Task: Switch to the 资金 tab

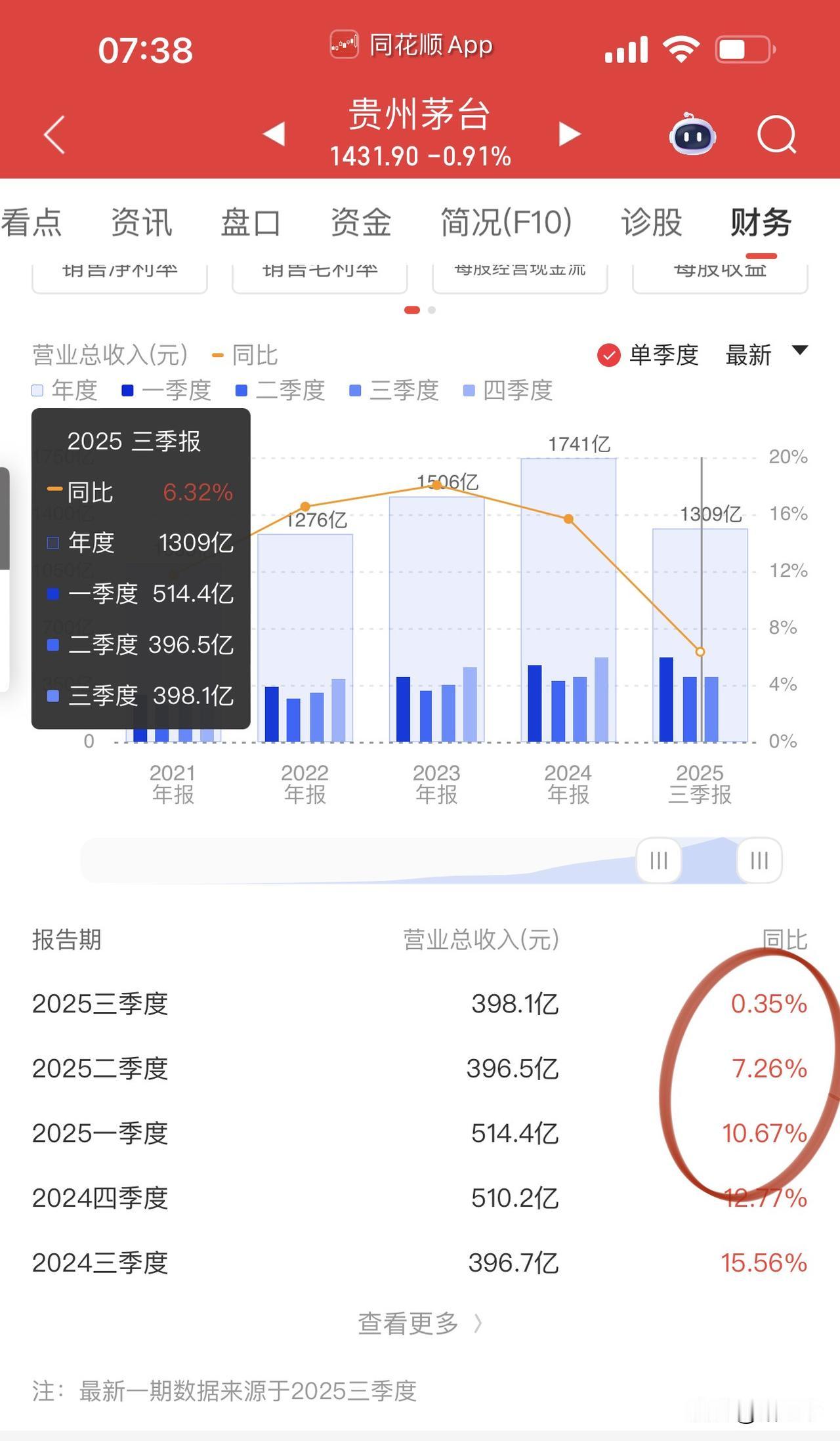Action: click(x=360, y=222)
